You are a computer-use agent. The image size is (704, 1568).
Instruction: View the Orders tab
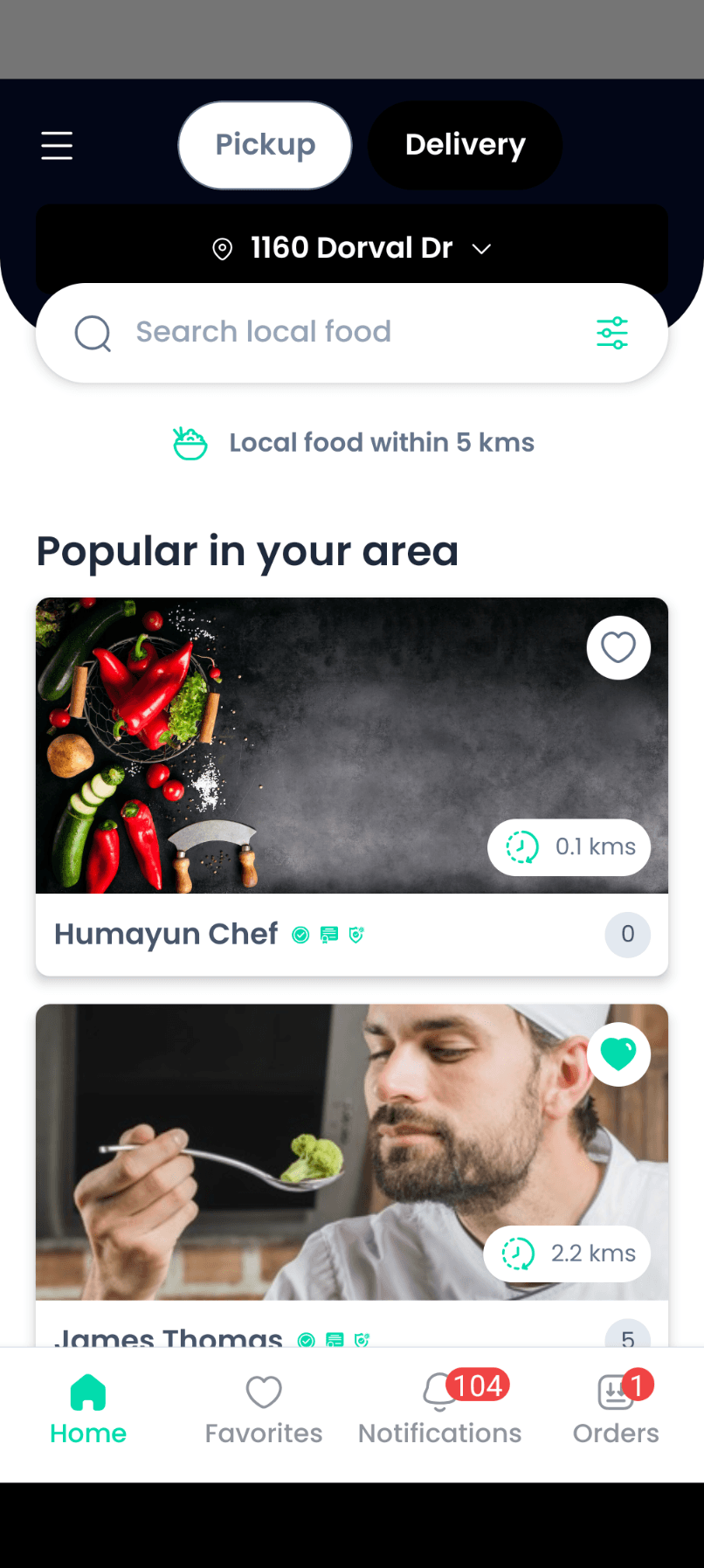[x=616, y=1410]
